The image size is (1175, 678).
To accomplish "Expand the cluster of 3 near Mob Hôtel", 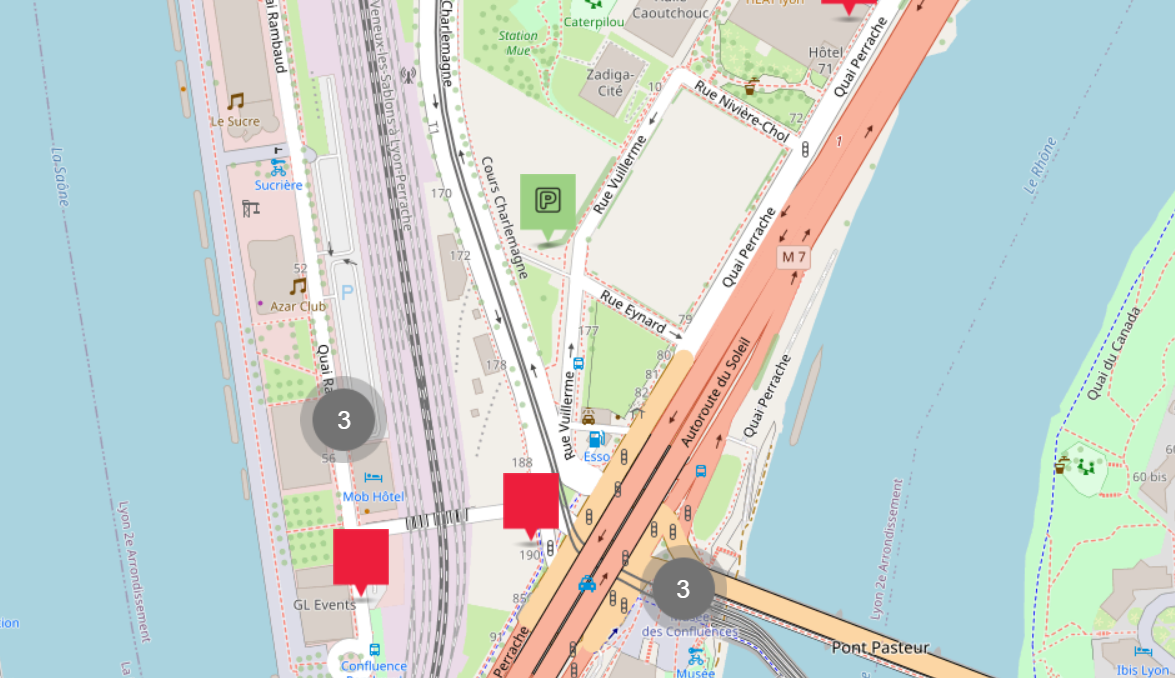I will (344, 420).
